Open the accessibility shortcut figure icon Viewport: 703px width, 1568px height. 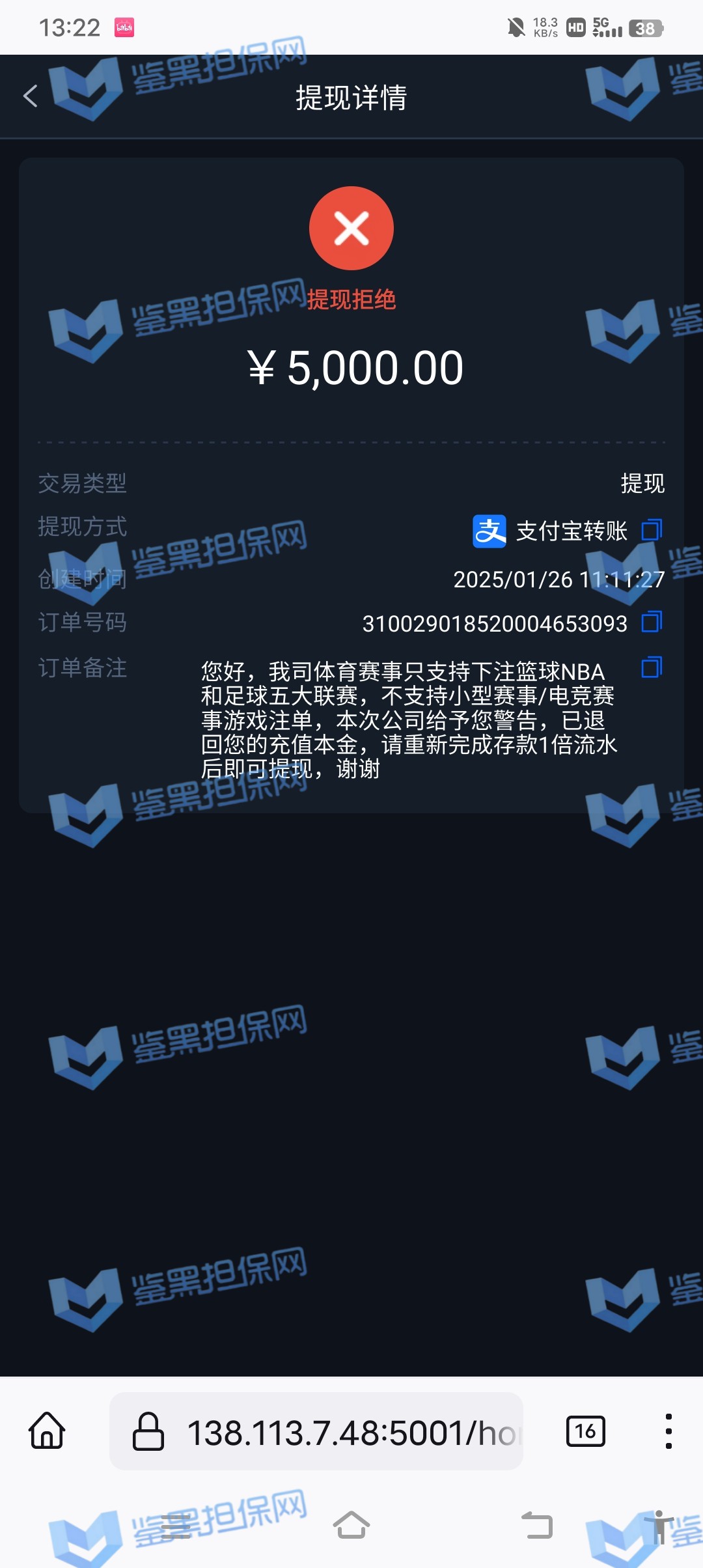659,1527
